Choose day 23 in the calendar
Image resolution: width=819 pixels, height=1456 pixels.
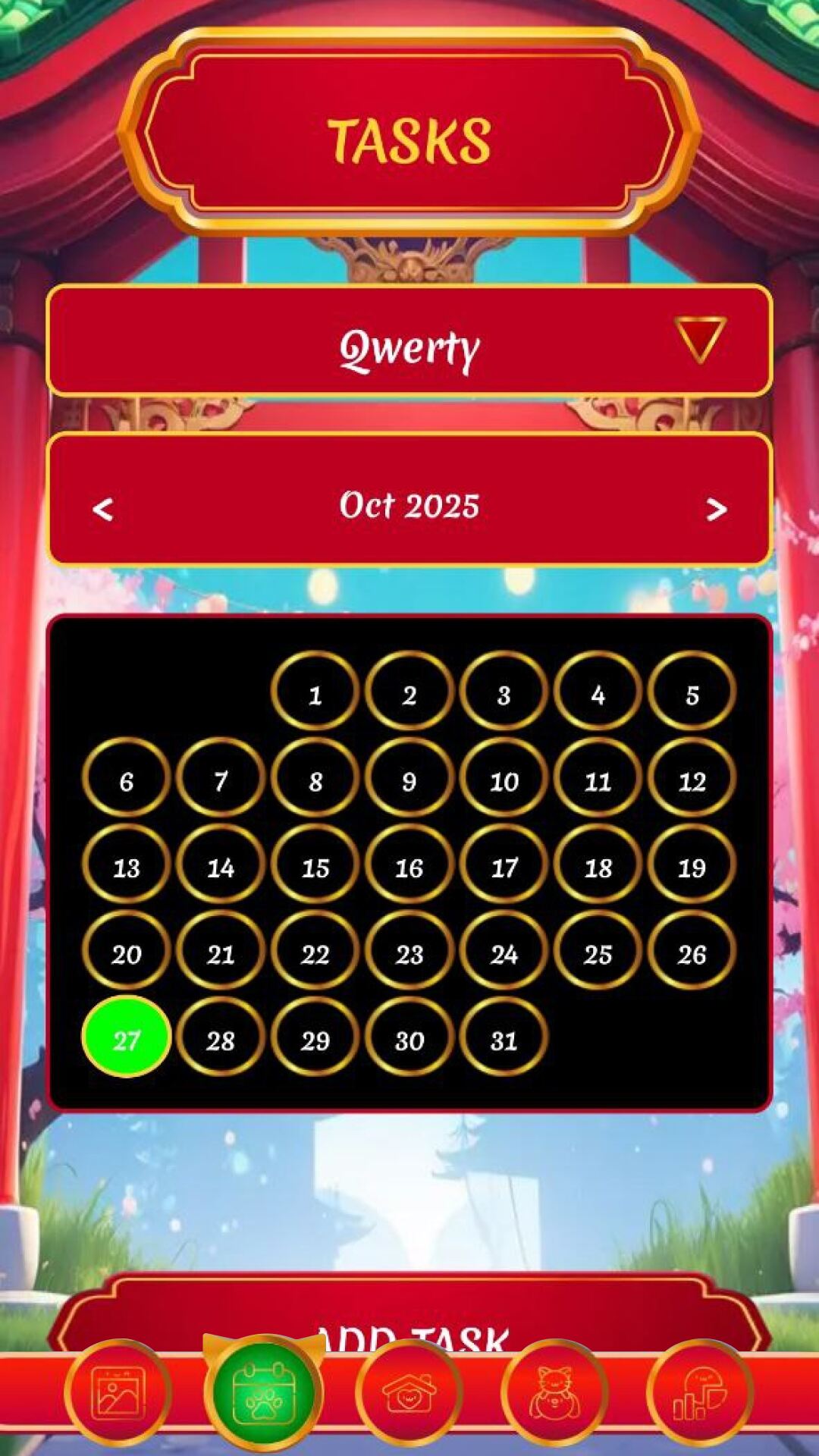click(409, 951)
